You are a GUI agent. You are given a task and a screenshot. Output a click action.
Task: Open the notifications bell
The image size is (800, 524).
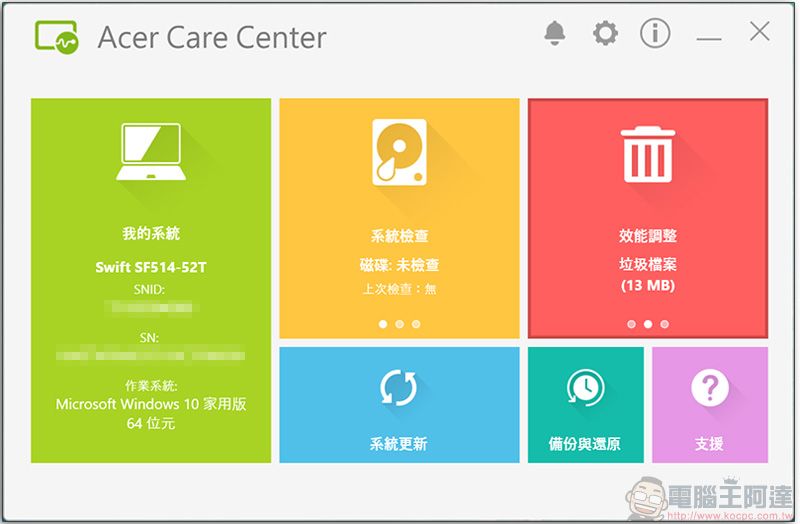[x=554, y=33]
